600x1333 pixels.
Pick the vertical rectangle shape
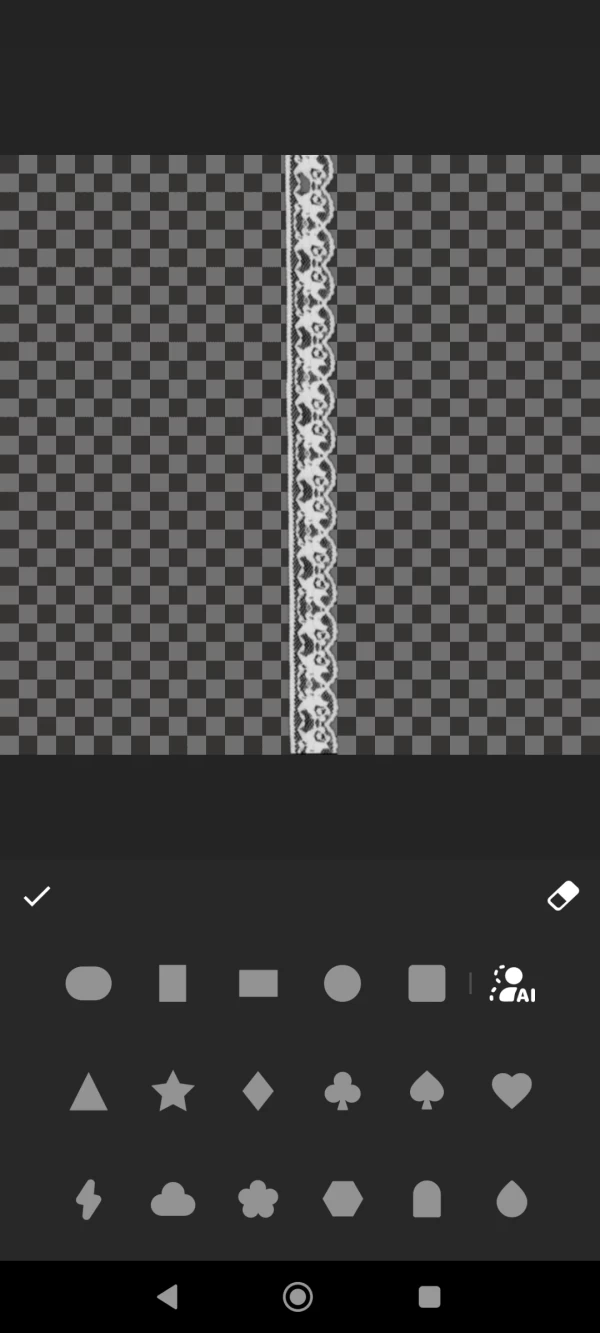tap(173, 984)
